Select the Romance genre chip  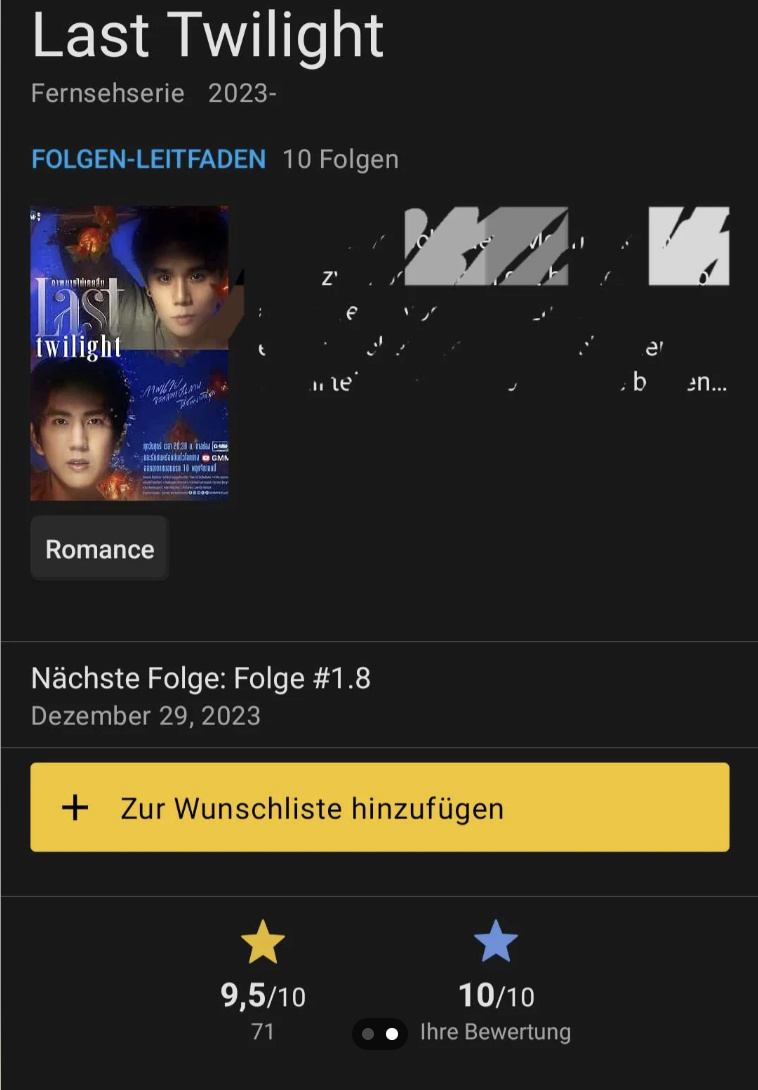tap(99, 549)
